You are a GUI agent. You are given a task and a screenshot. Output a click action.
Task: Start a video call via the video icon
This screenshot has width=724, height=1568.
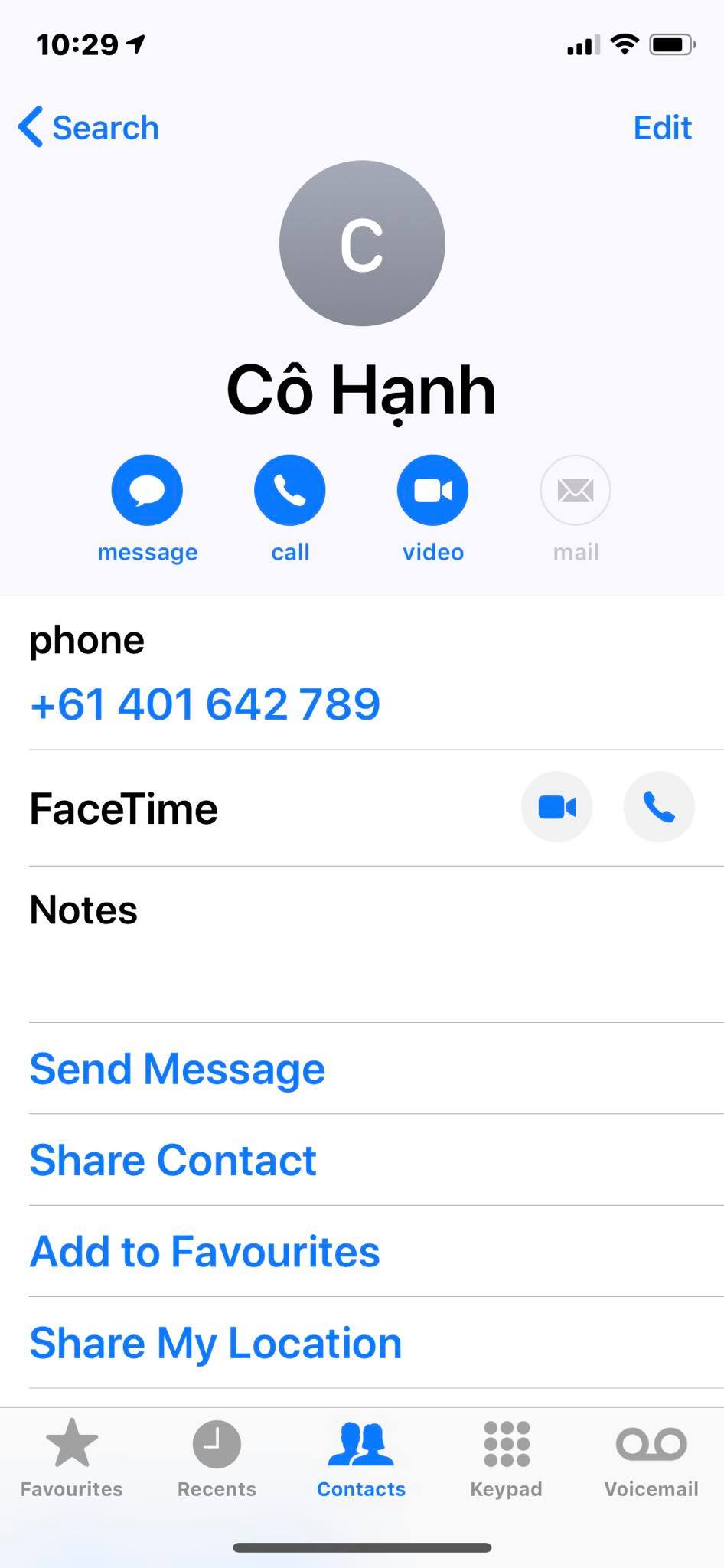[432, 491]
